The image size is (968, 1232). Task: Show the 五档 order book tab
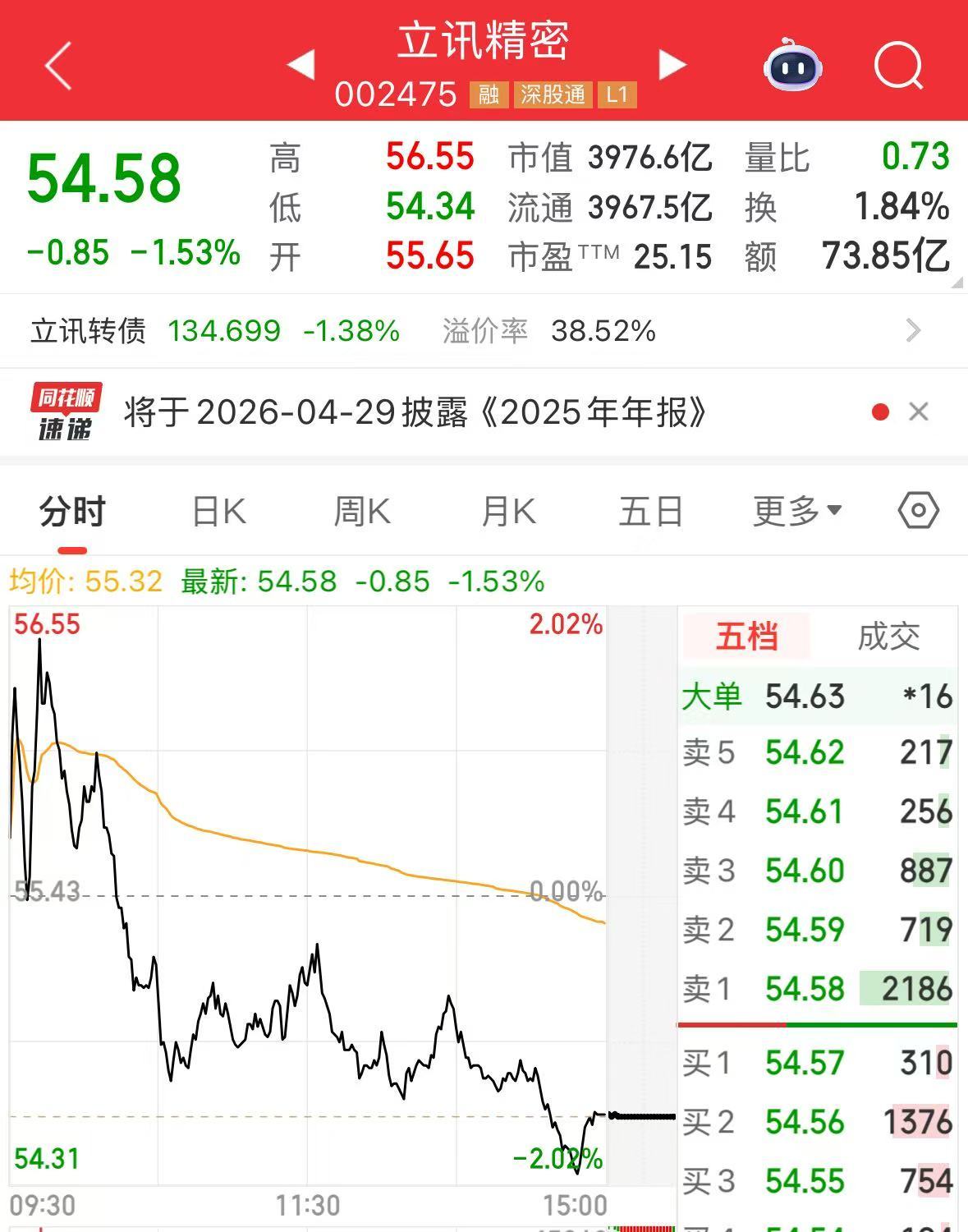click(x=746, y=637)
